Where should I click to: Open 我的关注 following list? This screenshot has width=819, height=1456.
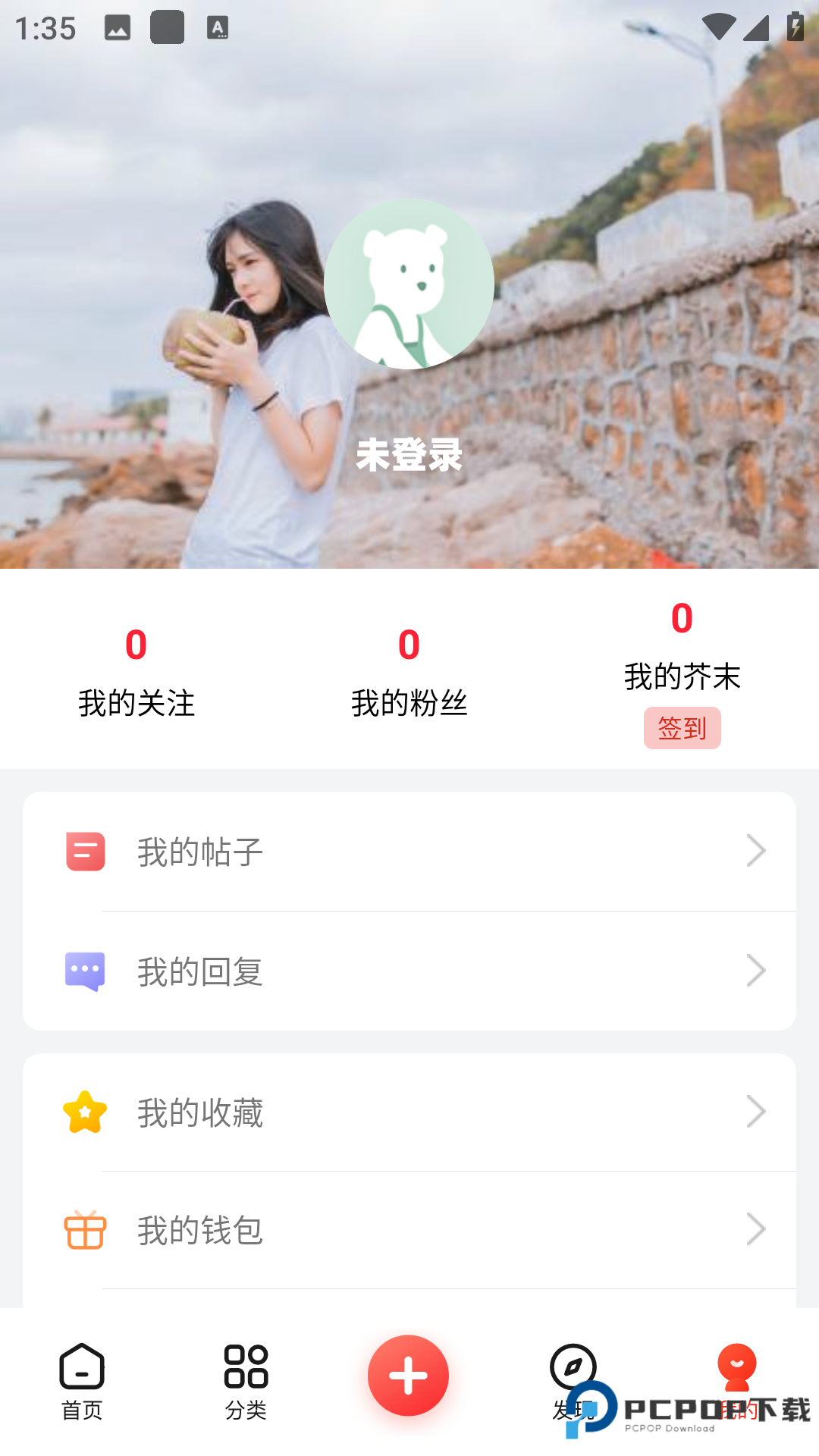136,671
